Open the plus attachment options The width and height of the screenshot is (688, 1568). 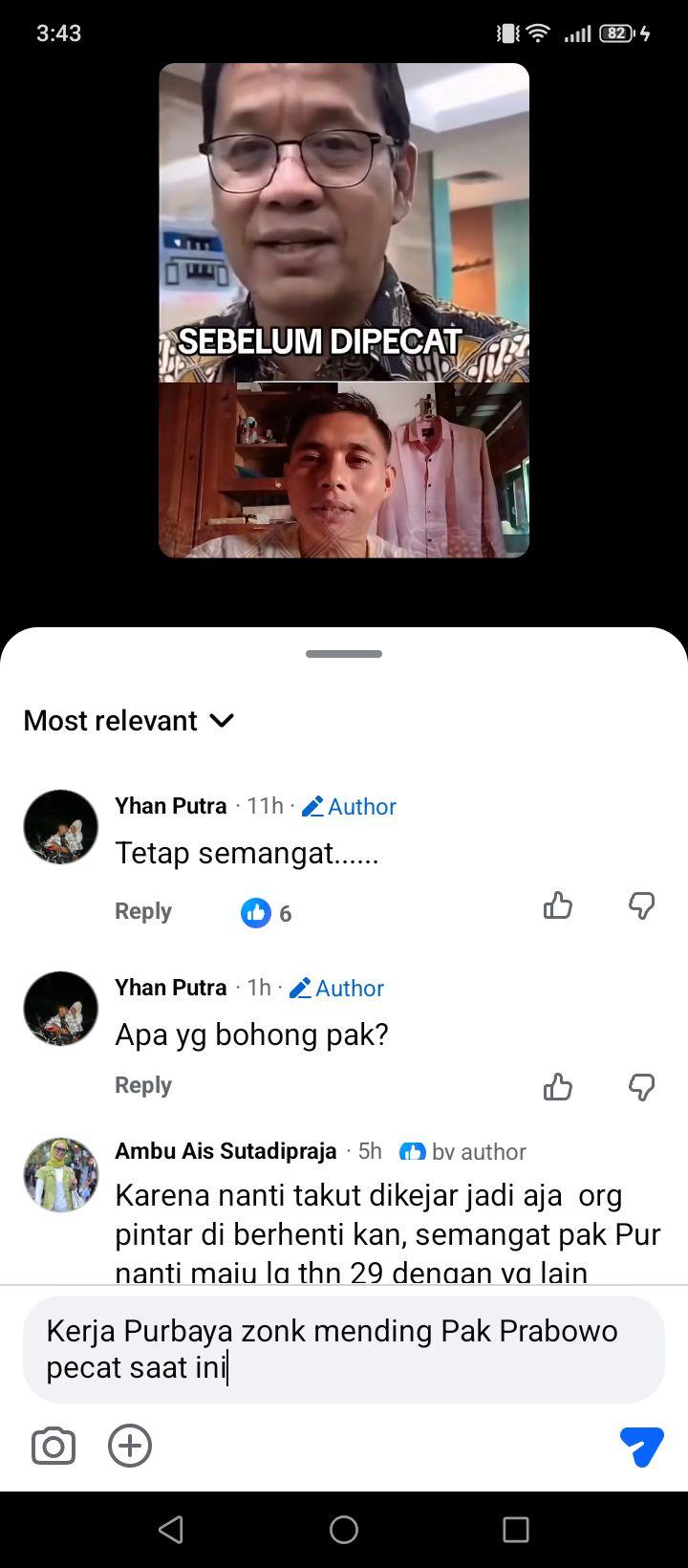pyautogui.click(x=130, y=1446)
